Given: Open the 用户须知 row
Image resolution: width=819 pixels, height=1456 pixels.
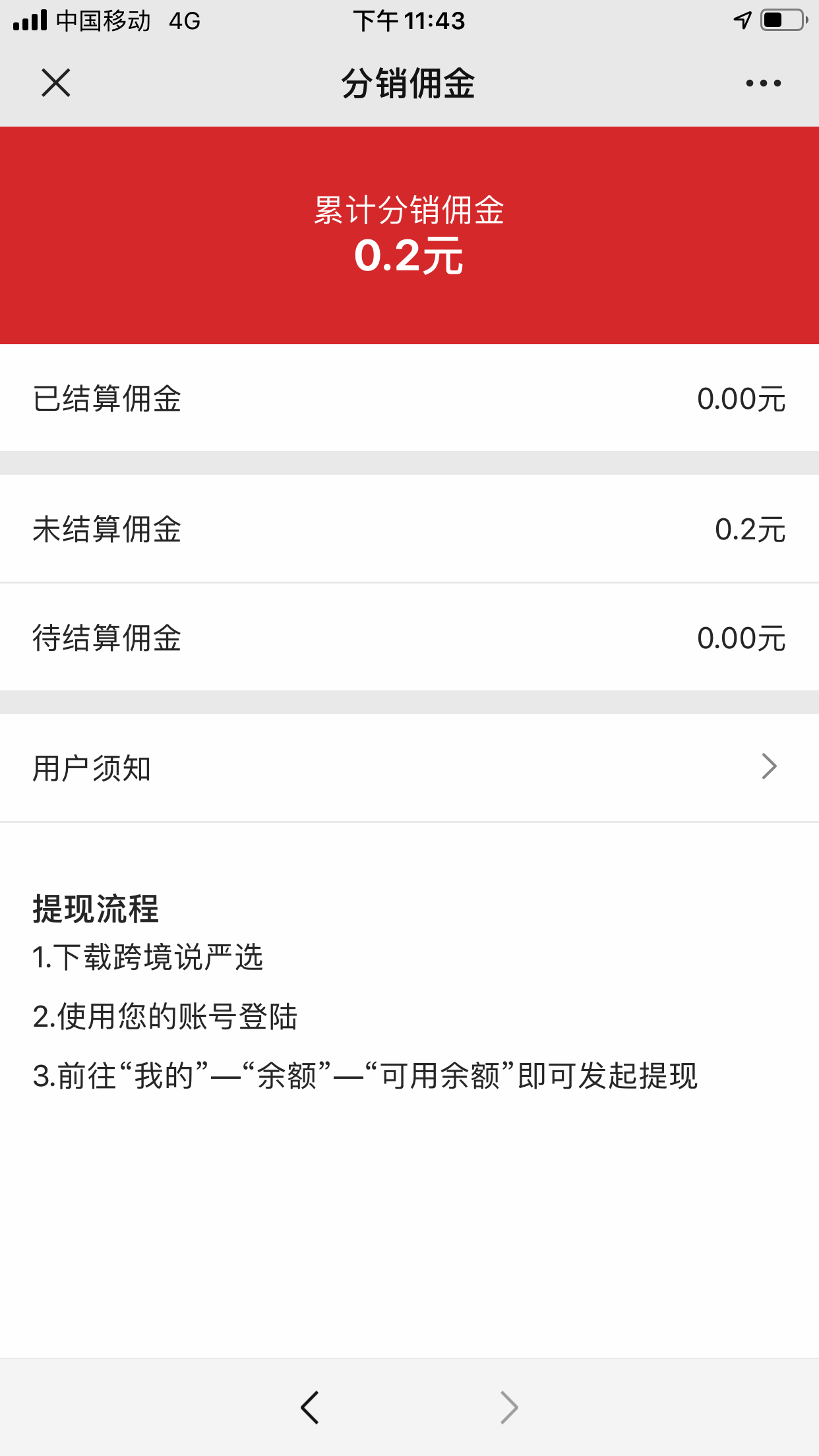Looking at the screenshot, I should click(x=409, y=768).
